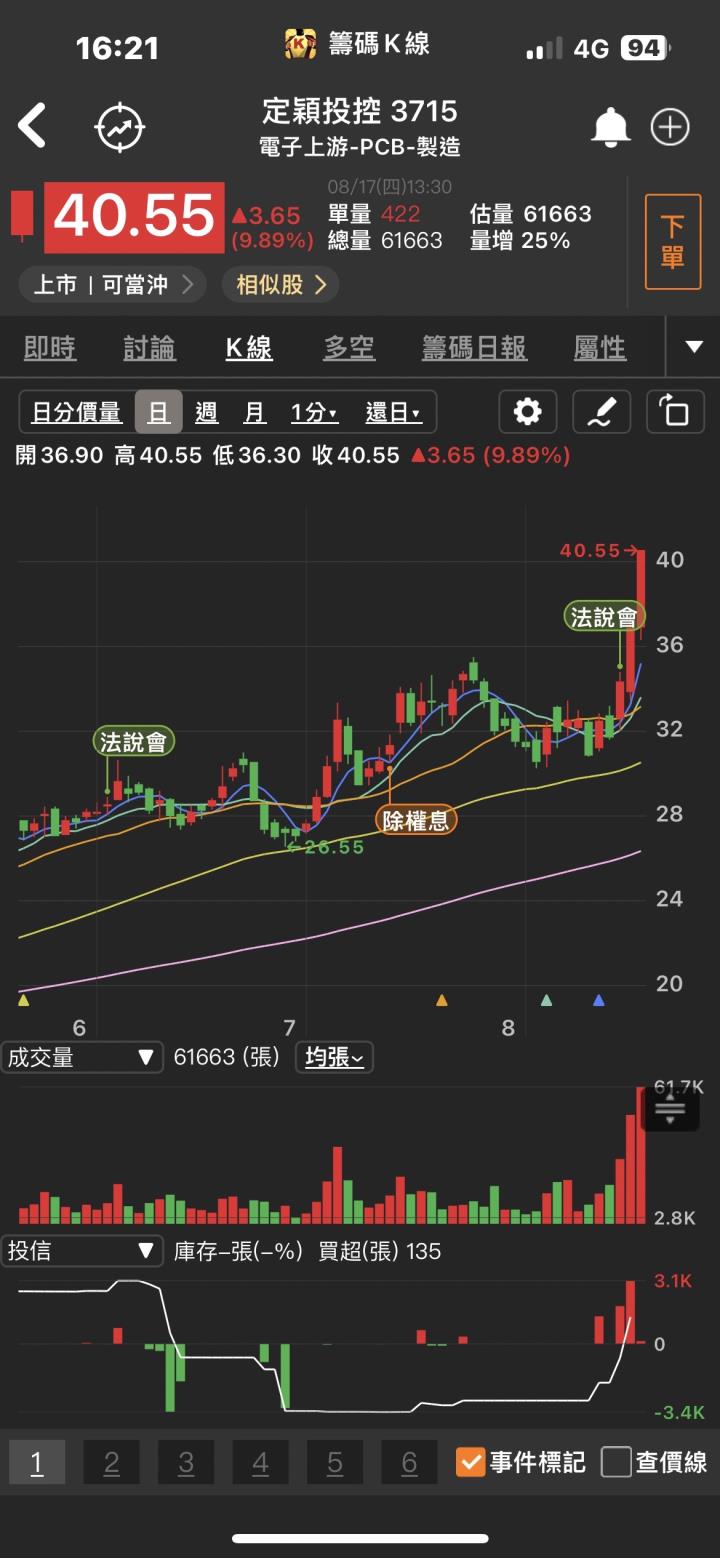Rotate chart to landscape via rotate icon
This screenshot has height=1558, width=720.
coord(672,411)
